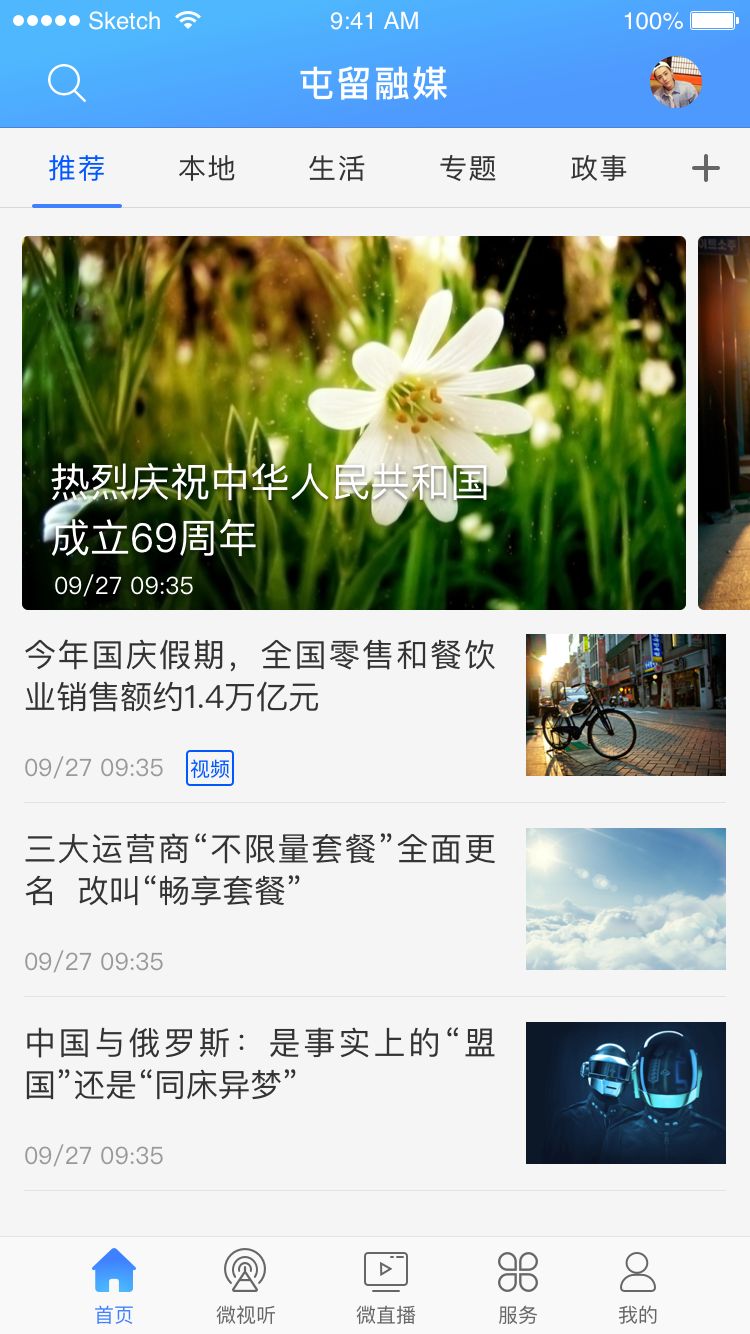Open 我的 profile section icon
Viewport: 750px width, 1334px height.
[637, 1283]
